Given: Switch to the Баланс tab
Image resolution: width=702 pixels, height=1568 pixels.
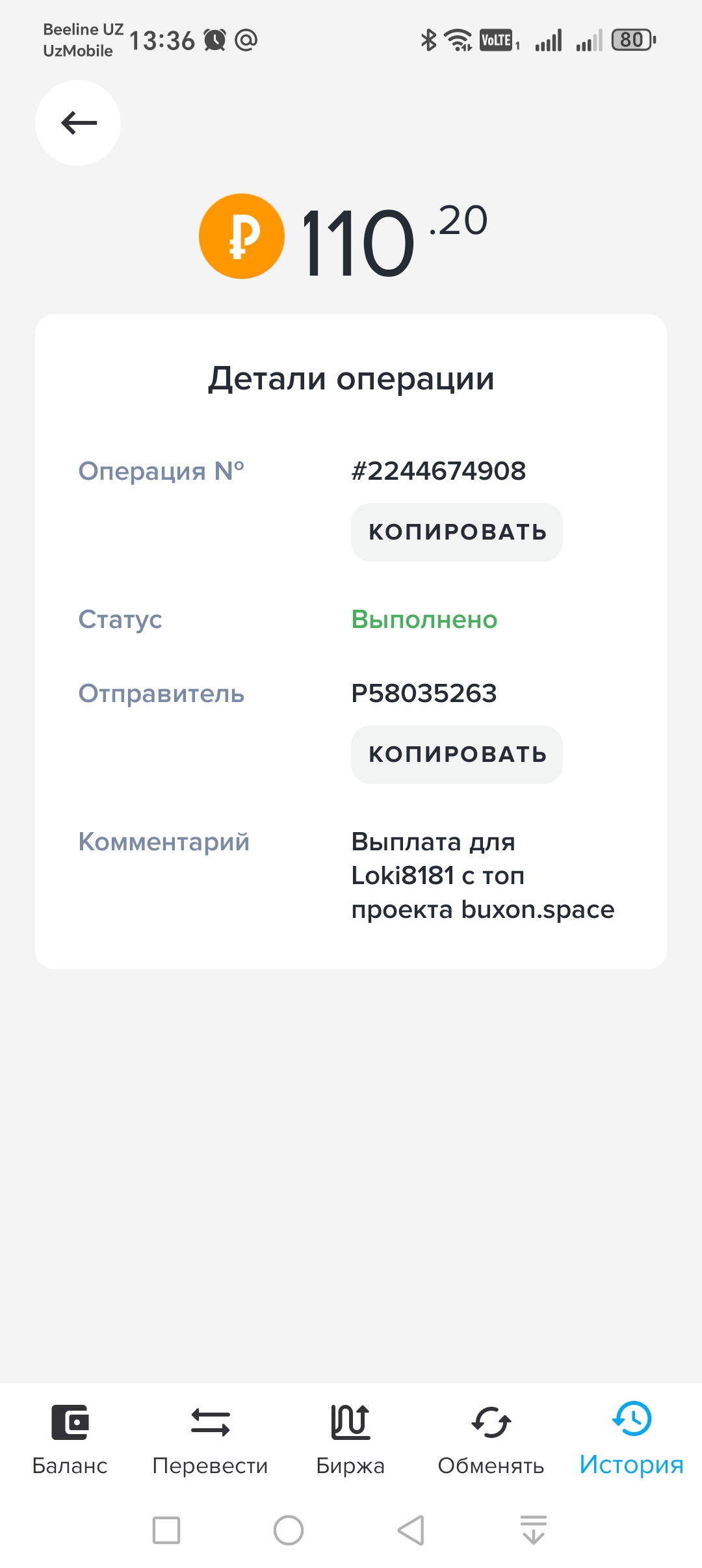Looking at the screenshot, I should (70, 1439).
